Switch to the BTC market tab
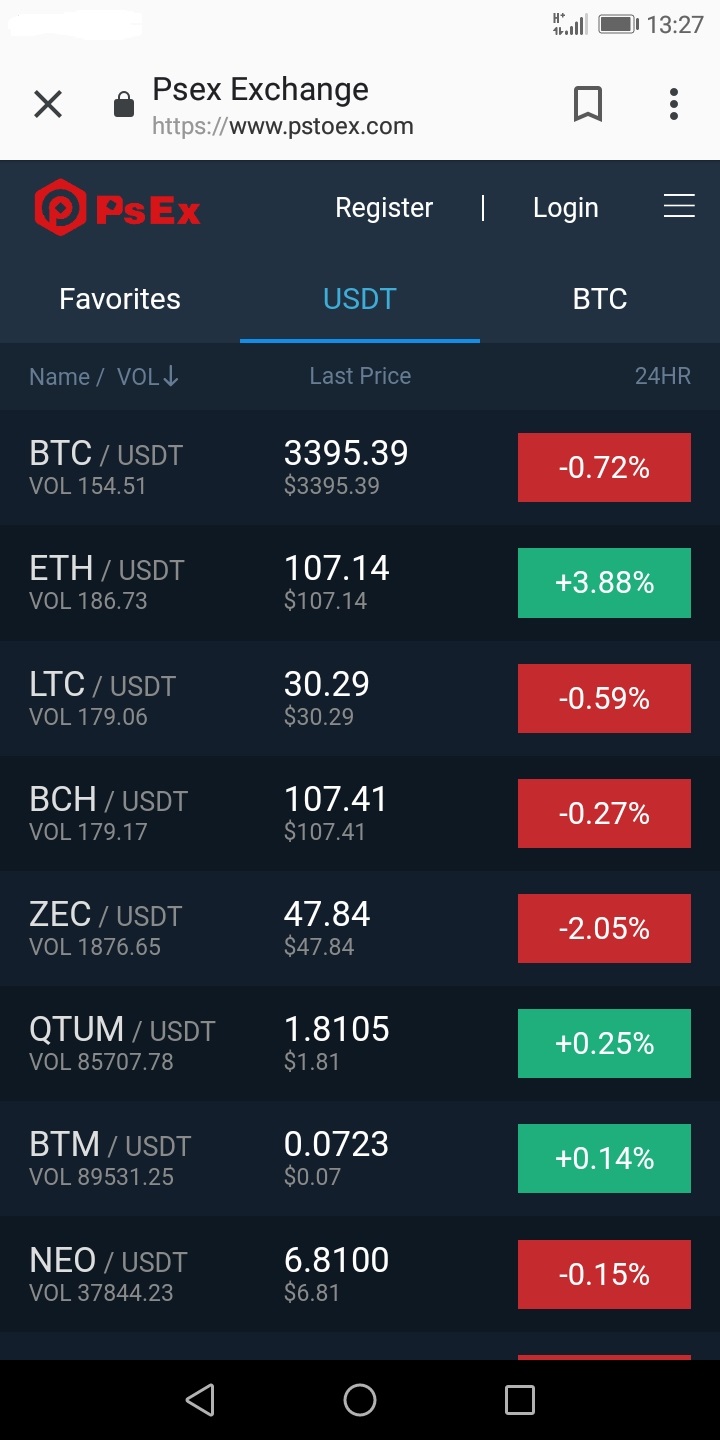720x1440 pixels. pos(600,298)
